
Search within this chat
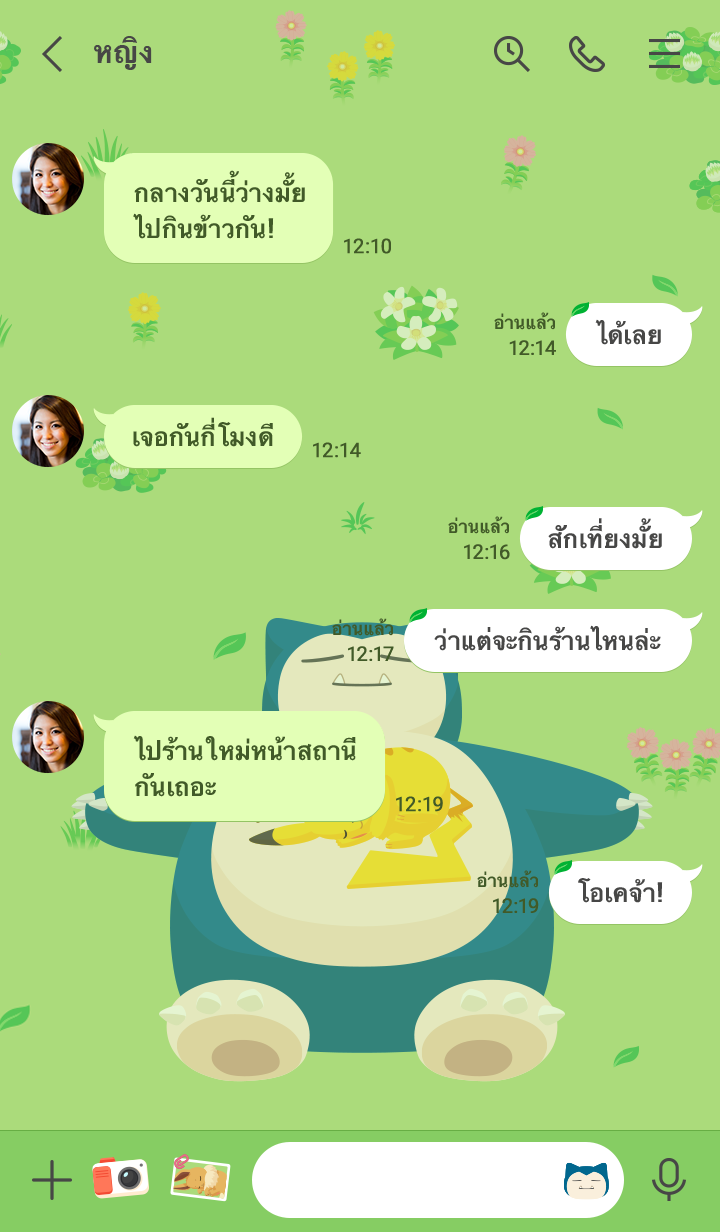pyautogui.click(x=511, y=54)
